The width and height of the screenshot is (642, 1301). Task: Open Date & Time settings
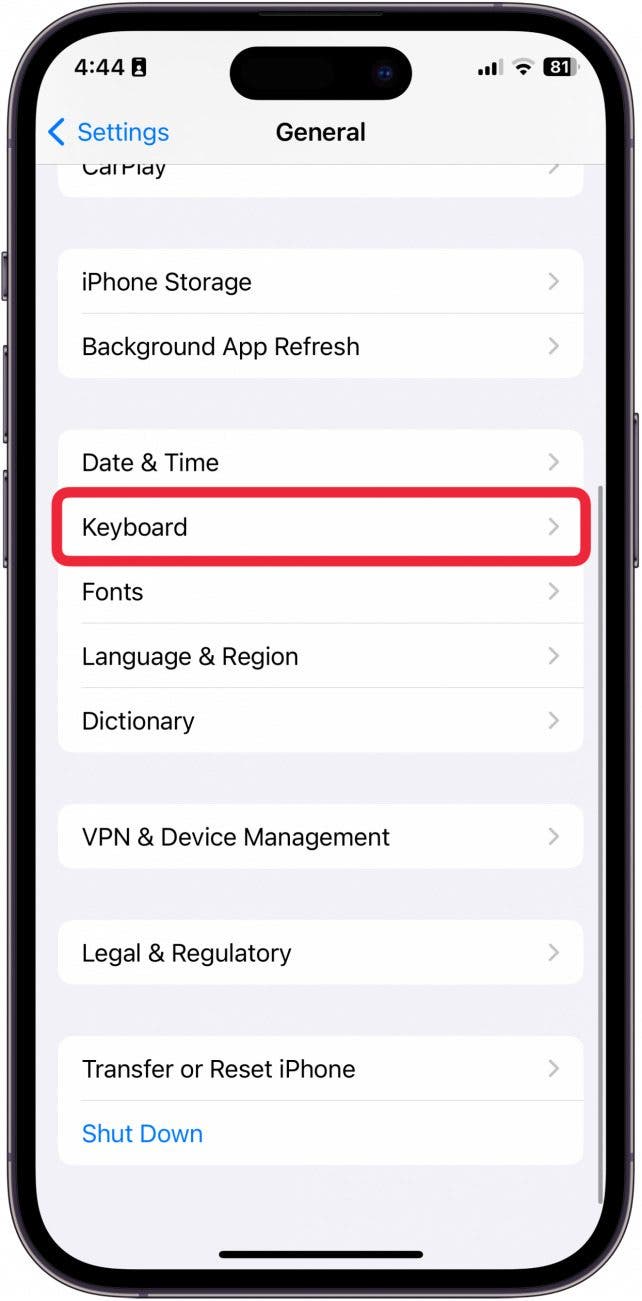point(320,462)
